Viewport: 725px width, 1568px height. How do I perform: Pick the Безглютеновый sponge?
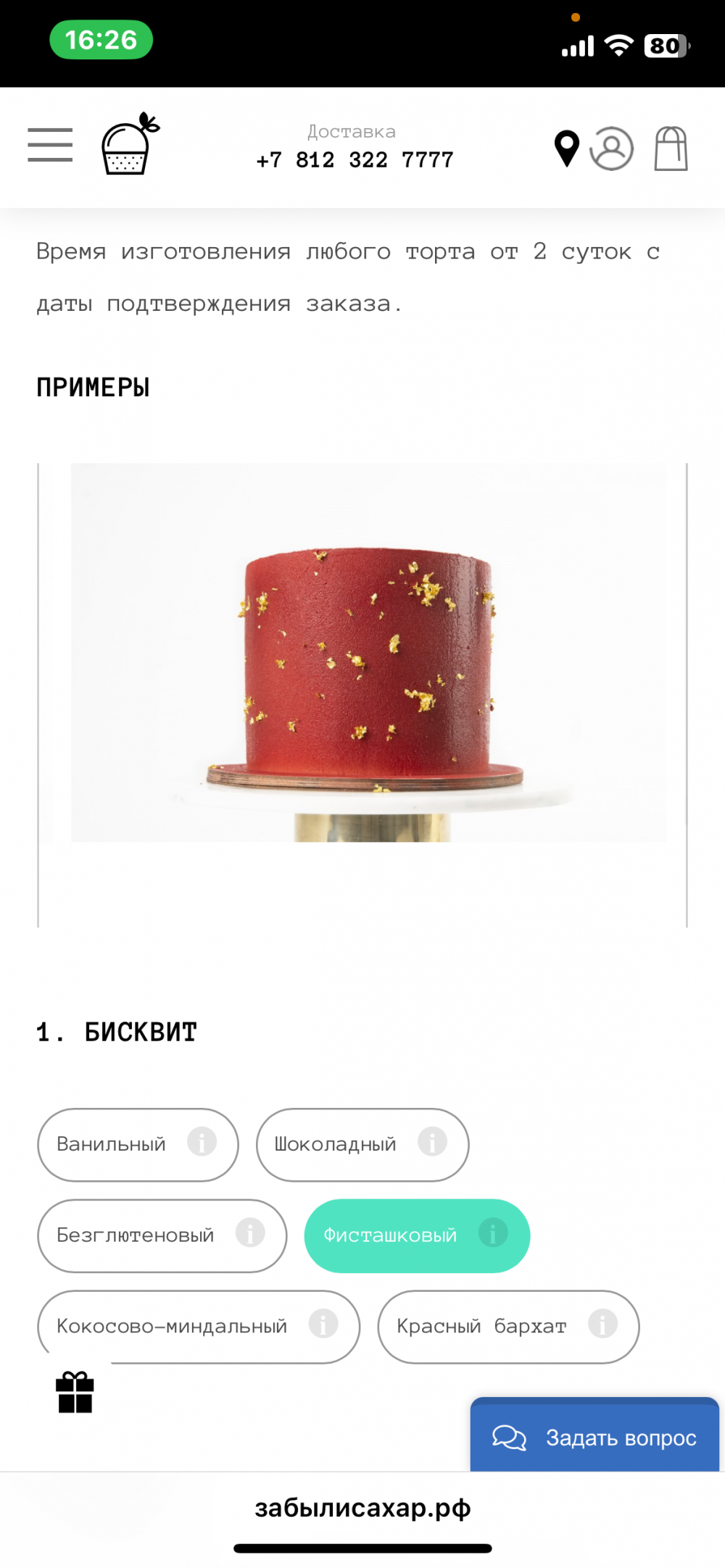point(136,1235)
